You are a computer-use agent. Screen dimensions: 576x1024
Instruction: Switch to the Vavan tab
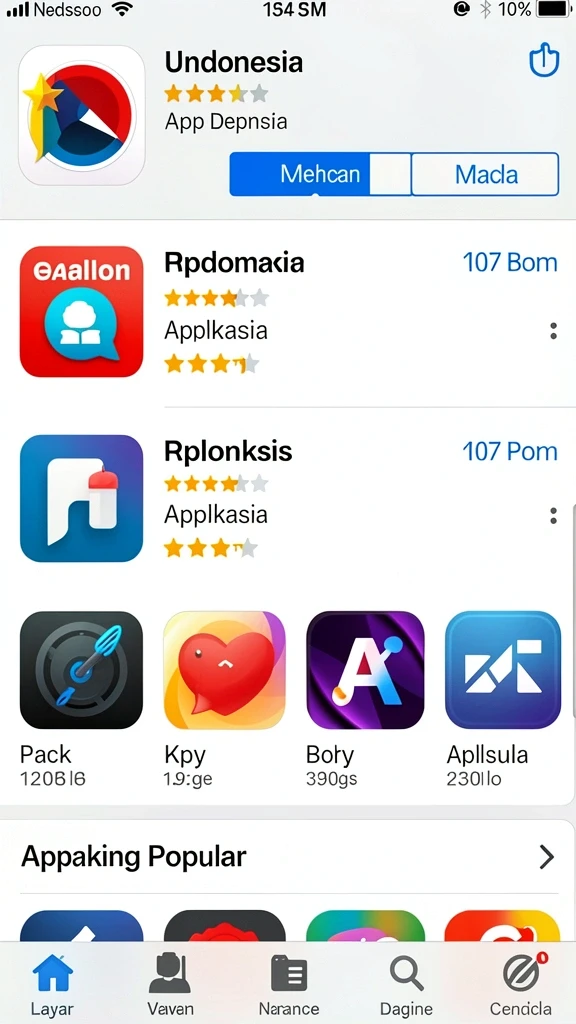[170, 984]
